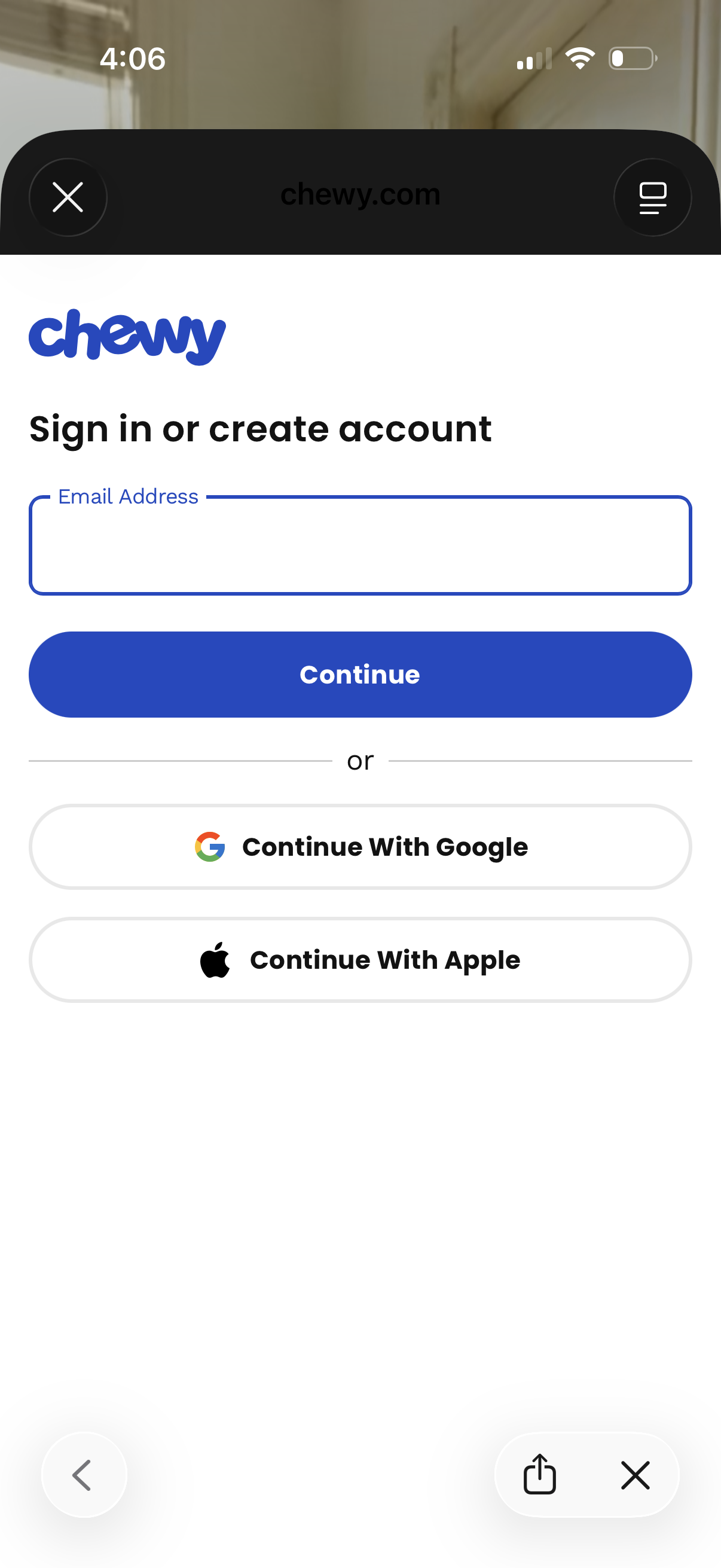Go back using the bottom arrow
Image resolution: width=721 pixels, height=1568 pixels.
[x=84, y=1475]
